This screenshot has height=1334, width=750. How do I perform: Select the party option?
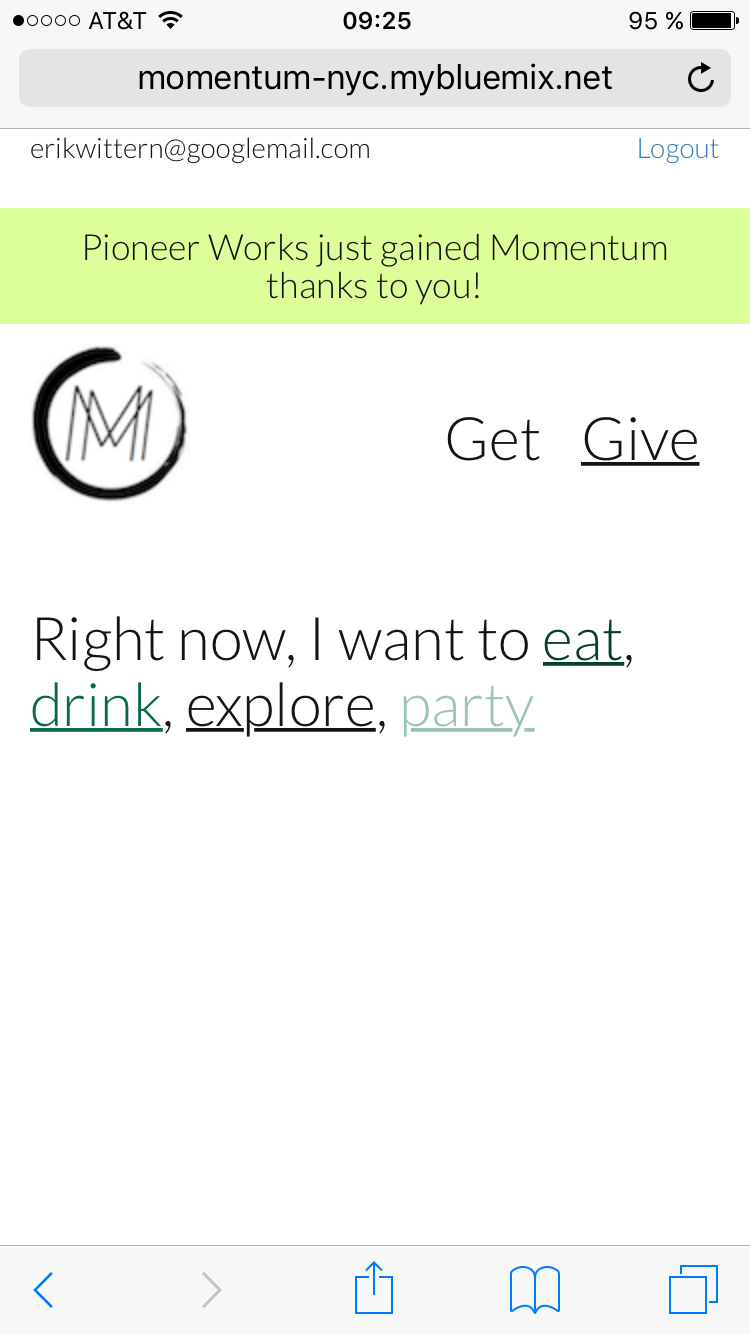(468, 709)
